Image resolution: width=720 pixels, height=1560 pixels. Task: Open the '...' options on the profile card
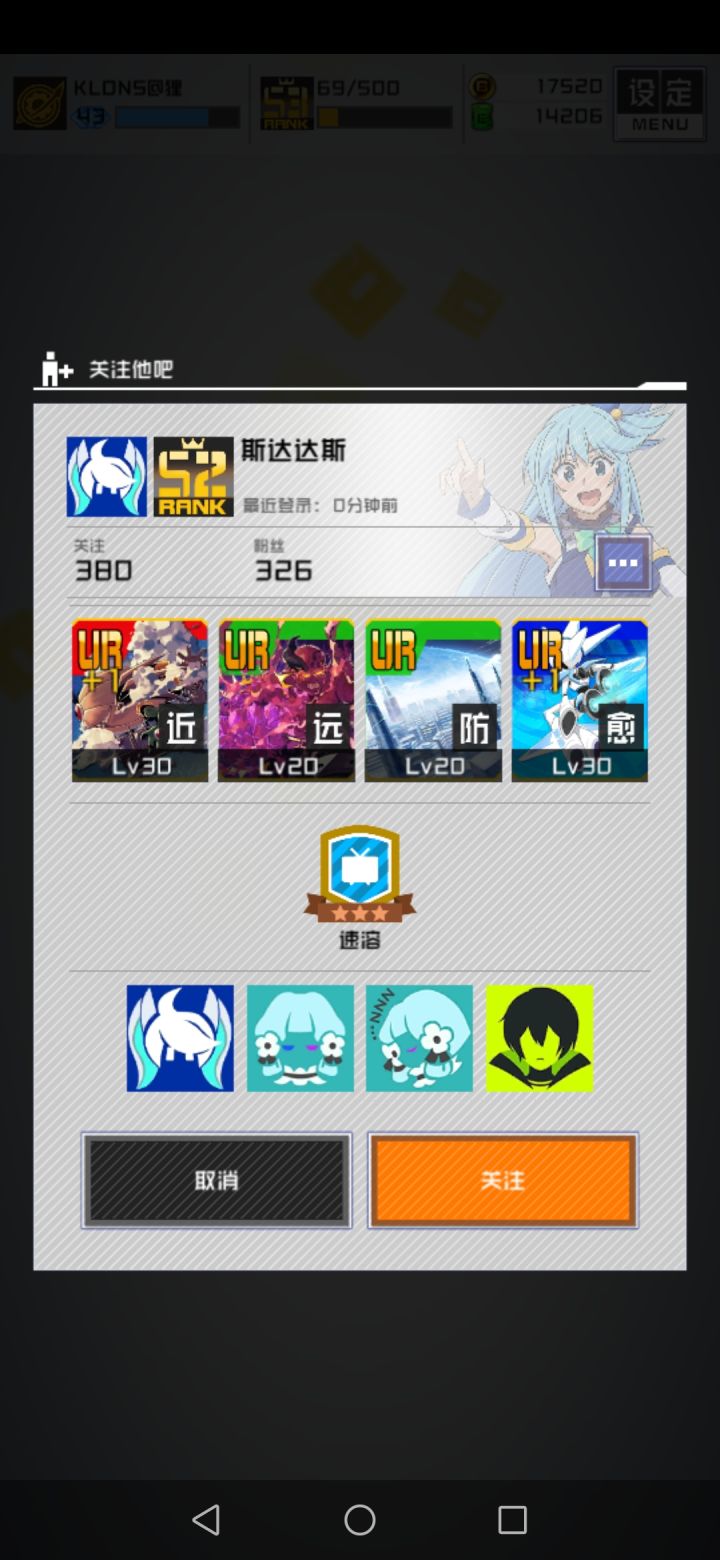[x=622, y=561]
